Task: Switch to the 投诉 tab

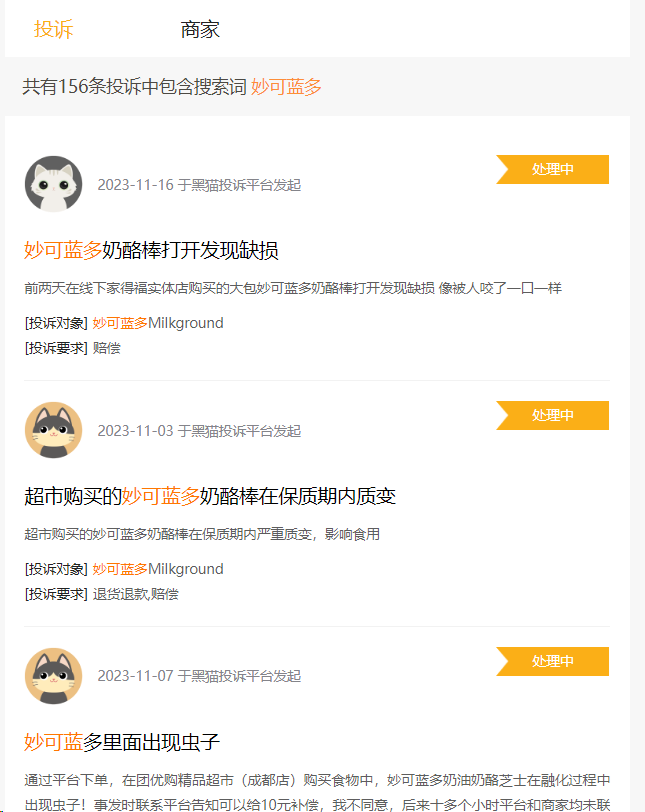Action: pyautogui.click(x=54, y=30)
